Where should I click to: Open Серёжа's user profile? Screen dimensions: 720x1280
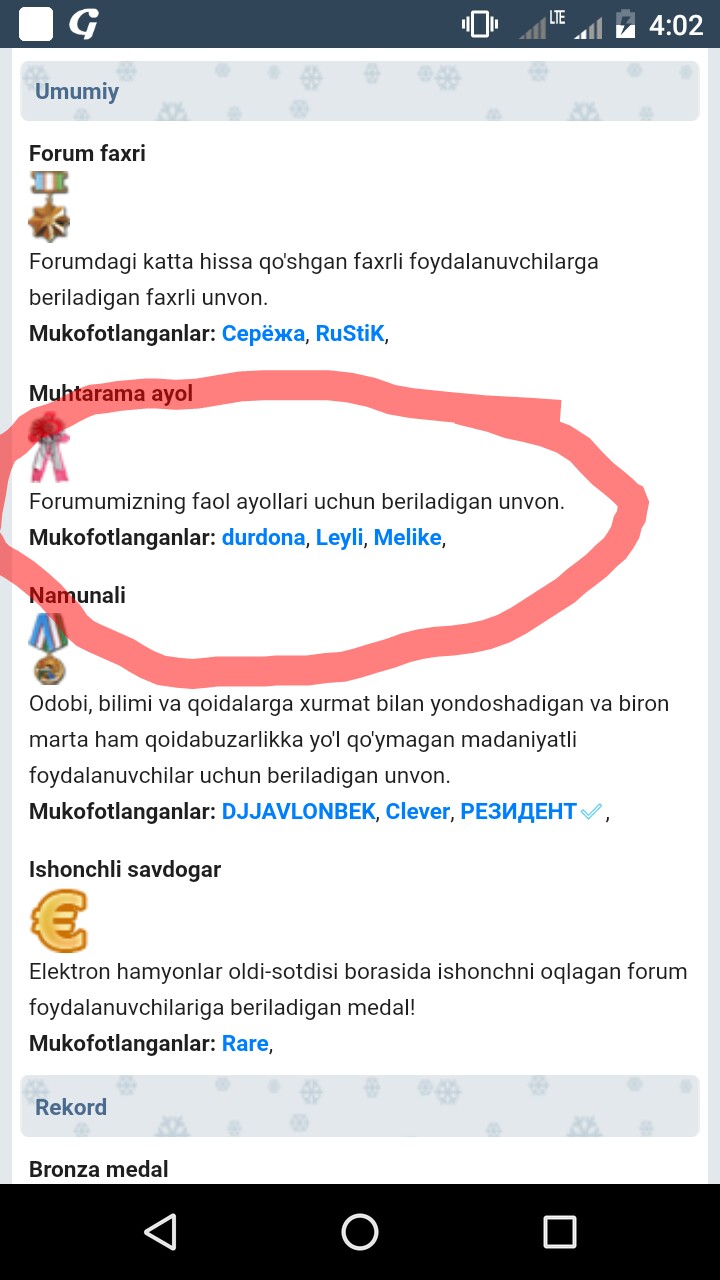(x=263, y=334)
